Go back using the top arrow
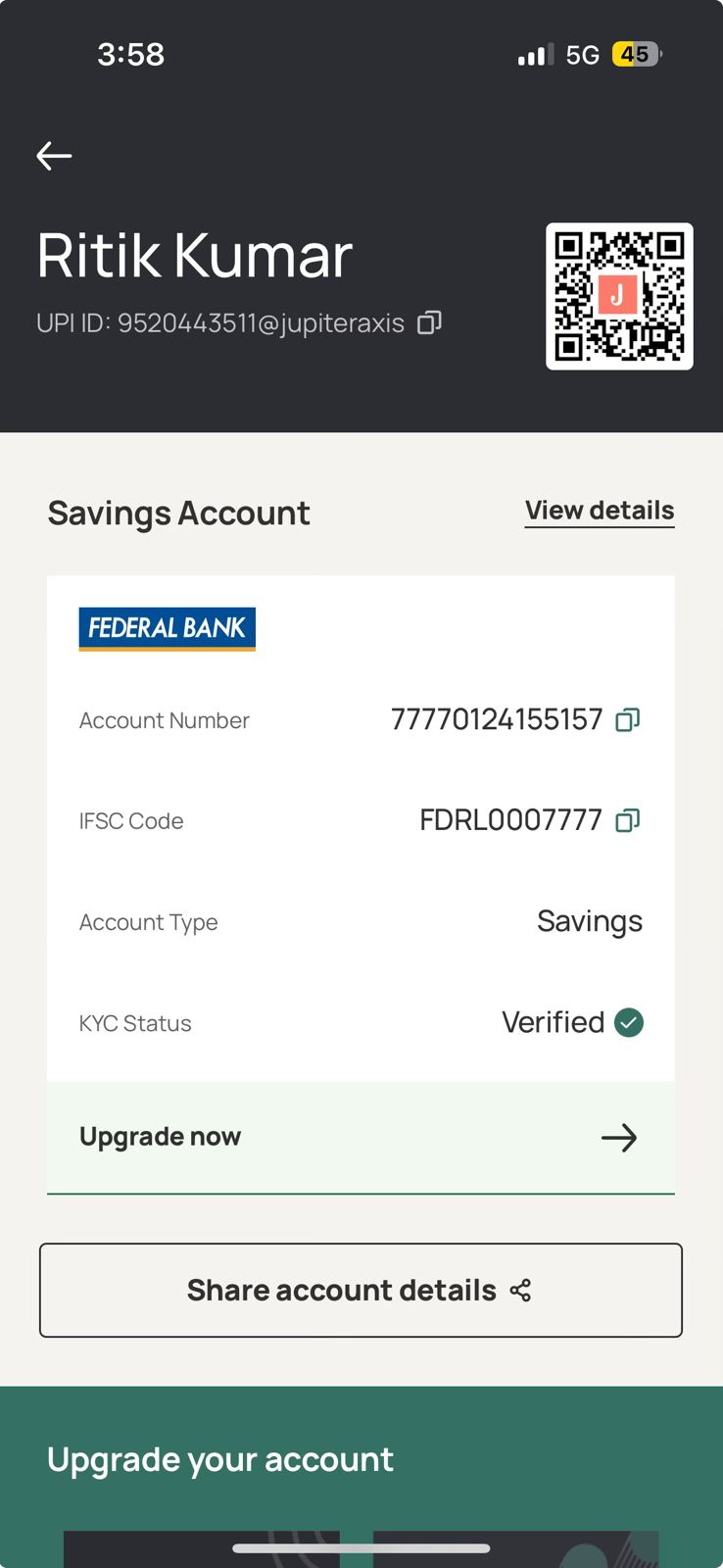Viewport: 723px width, 1568px height. pyautogui.click(x=54, y=156)
